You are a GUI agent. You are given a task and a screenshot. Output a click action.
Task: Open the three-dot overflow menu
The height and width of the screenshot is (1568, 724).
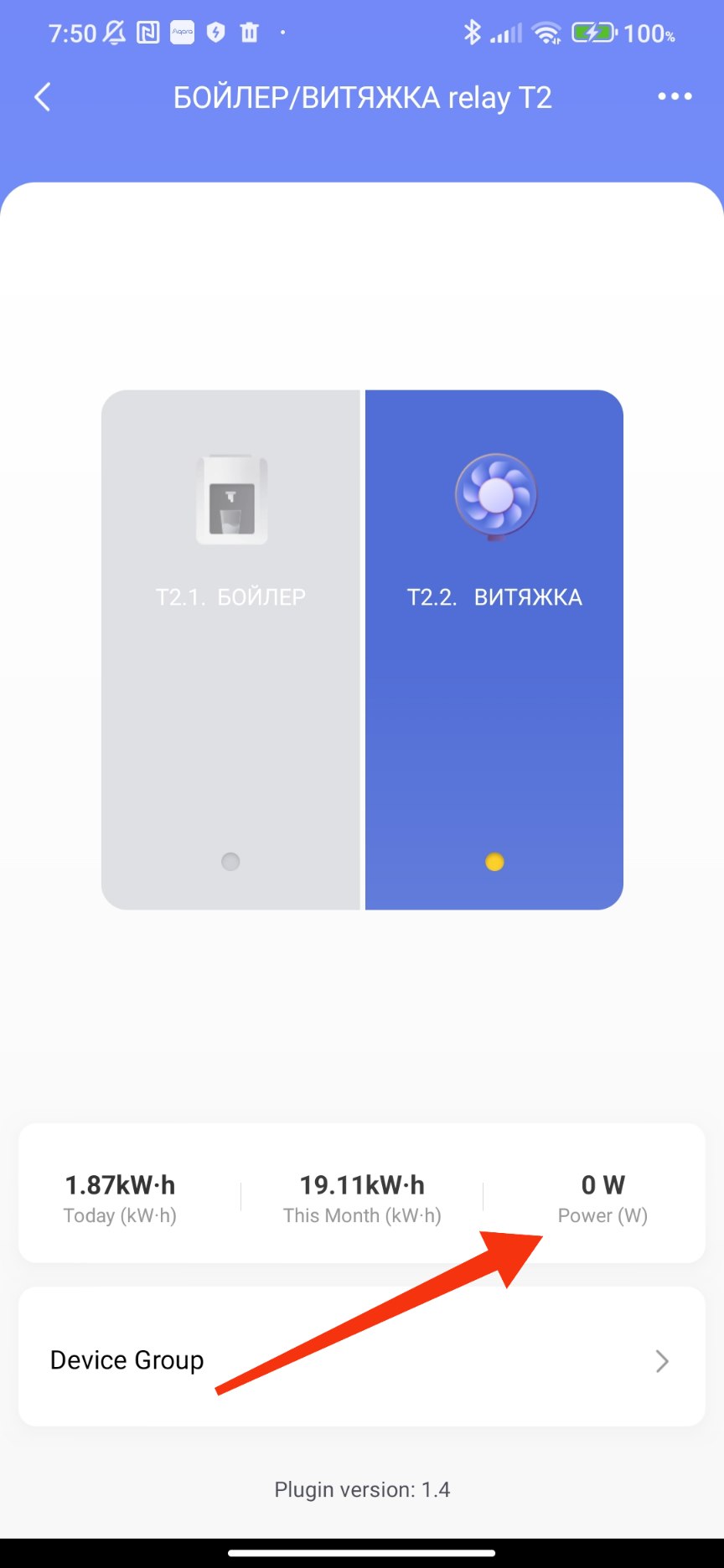tap(675, 97)
